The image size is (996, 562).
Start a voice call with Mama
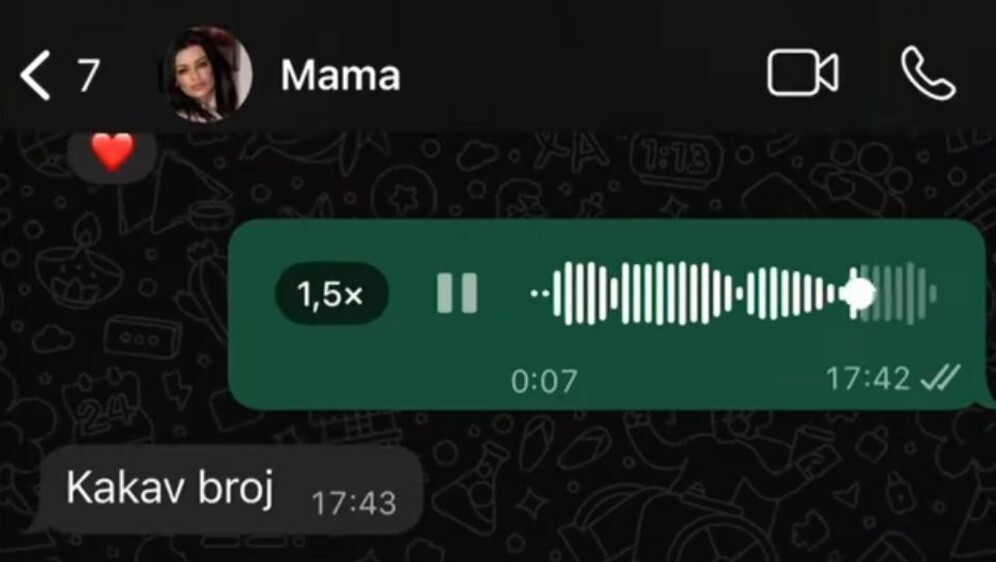[x=929, y=74]
